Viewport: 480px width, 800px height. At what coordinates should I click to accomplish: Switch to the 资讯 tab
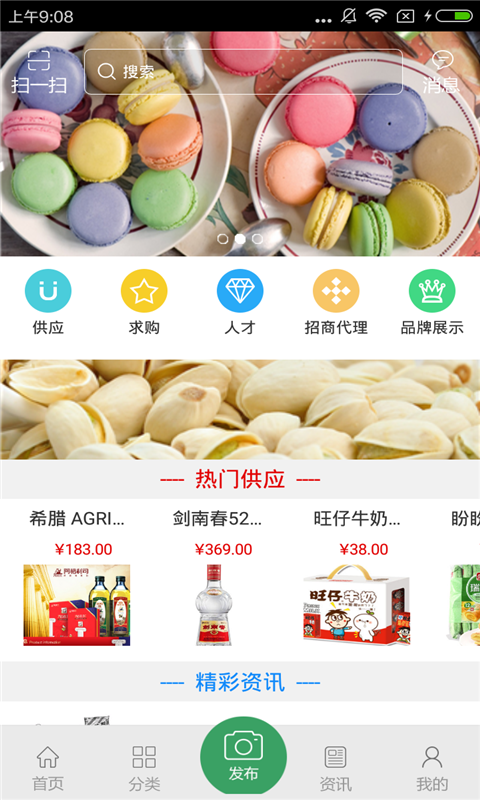pyautogui.click(x=336, y=768)
